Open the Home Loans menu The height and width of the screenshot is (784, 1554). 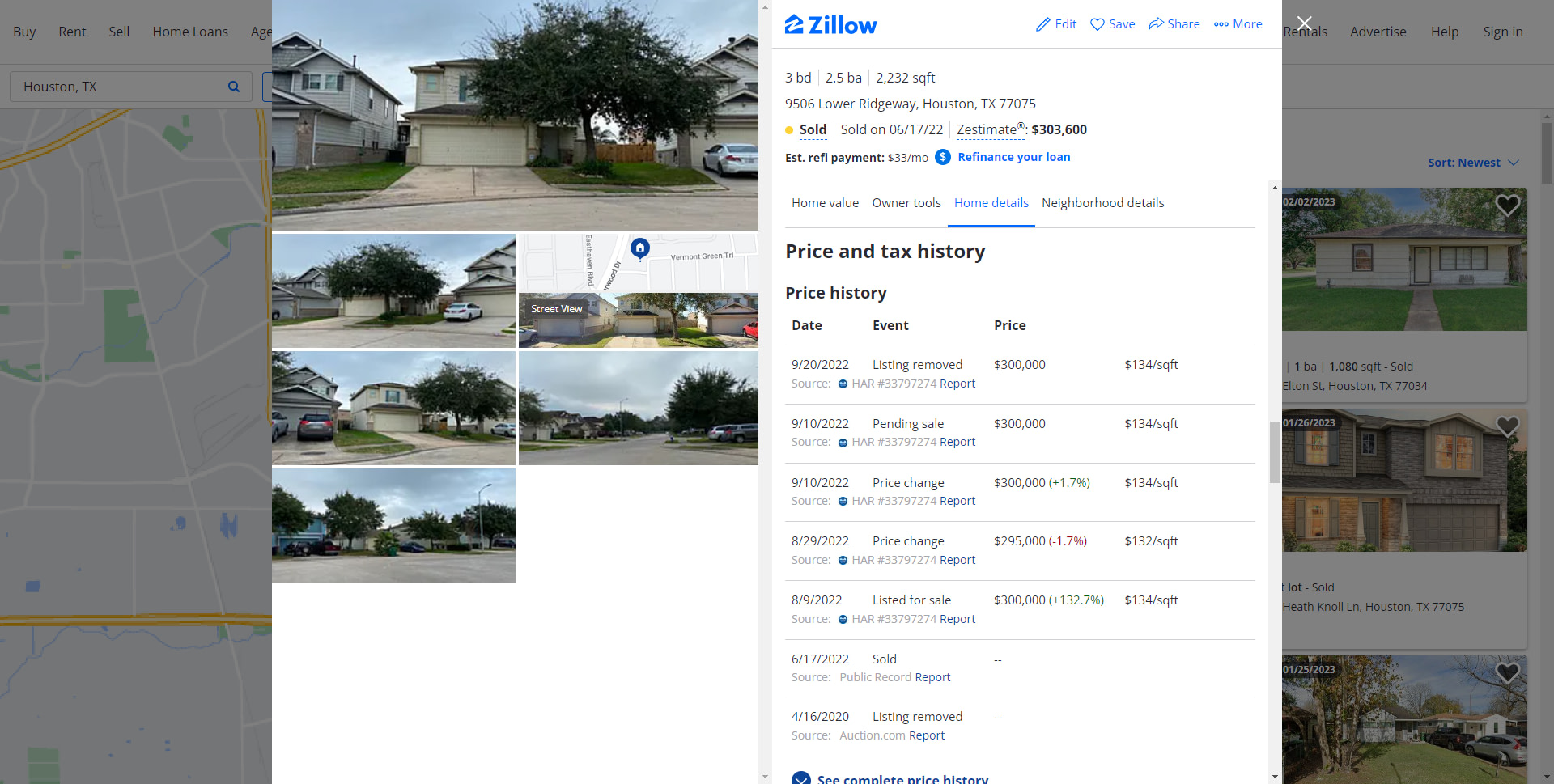[190, 32]
